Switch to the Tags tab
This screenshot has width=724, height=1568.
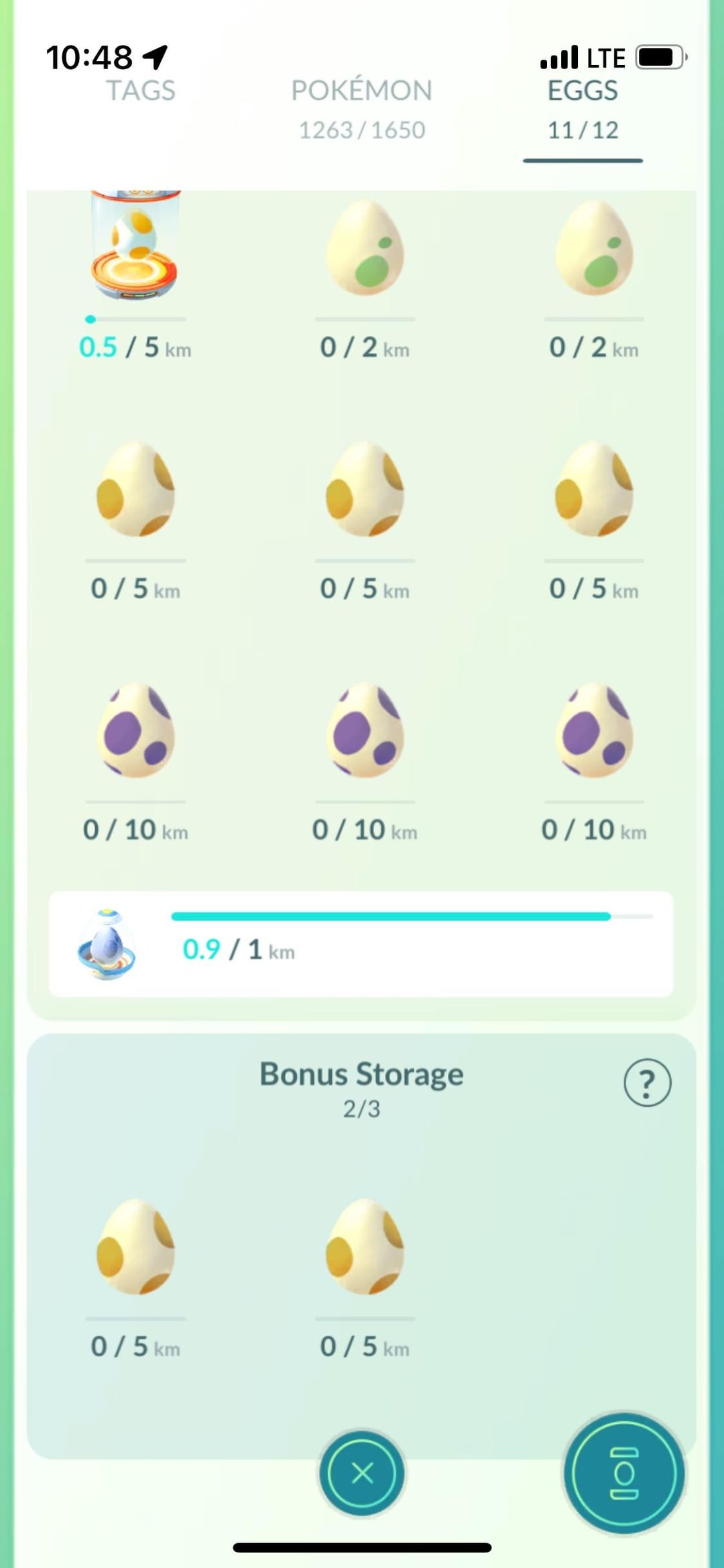click(x=141, y=91)
